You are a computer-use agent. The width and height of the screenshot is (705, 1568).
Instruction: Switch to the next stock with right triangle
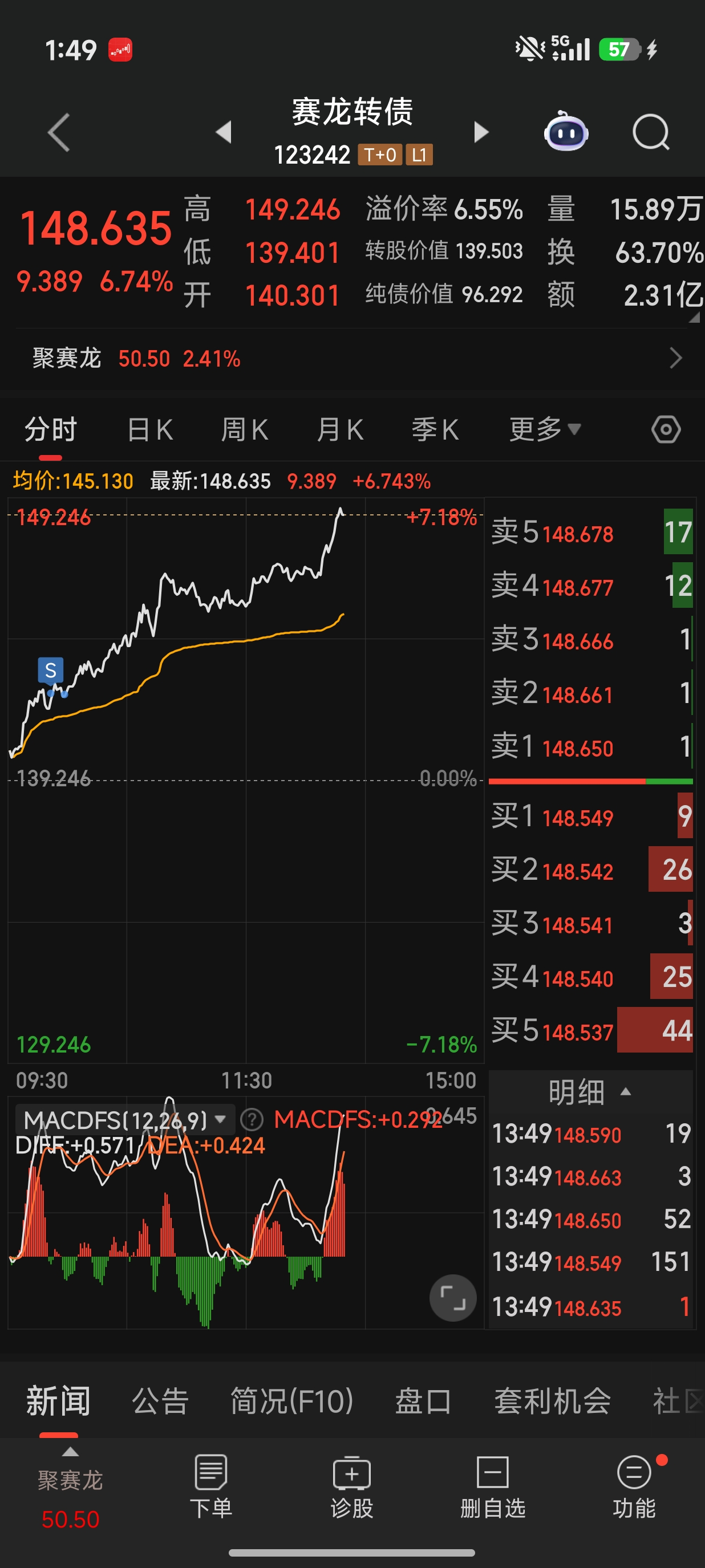point(481,132)
